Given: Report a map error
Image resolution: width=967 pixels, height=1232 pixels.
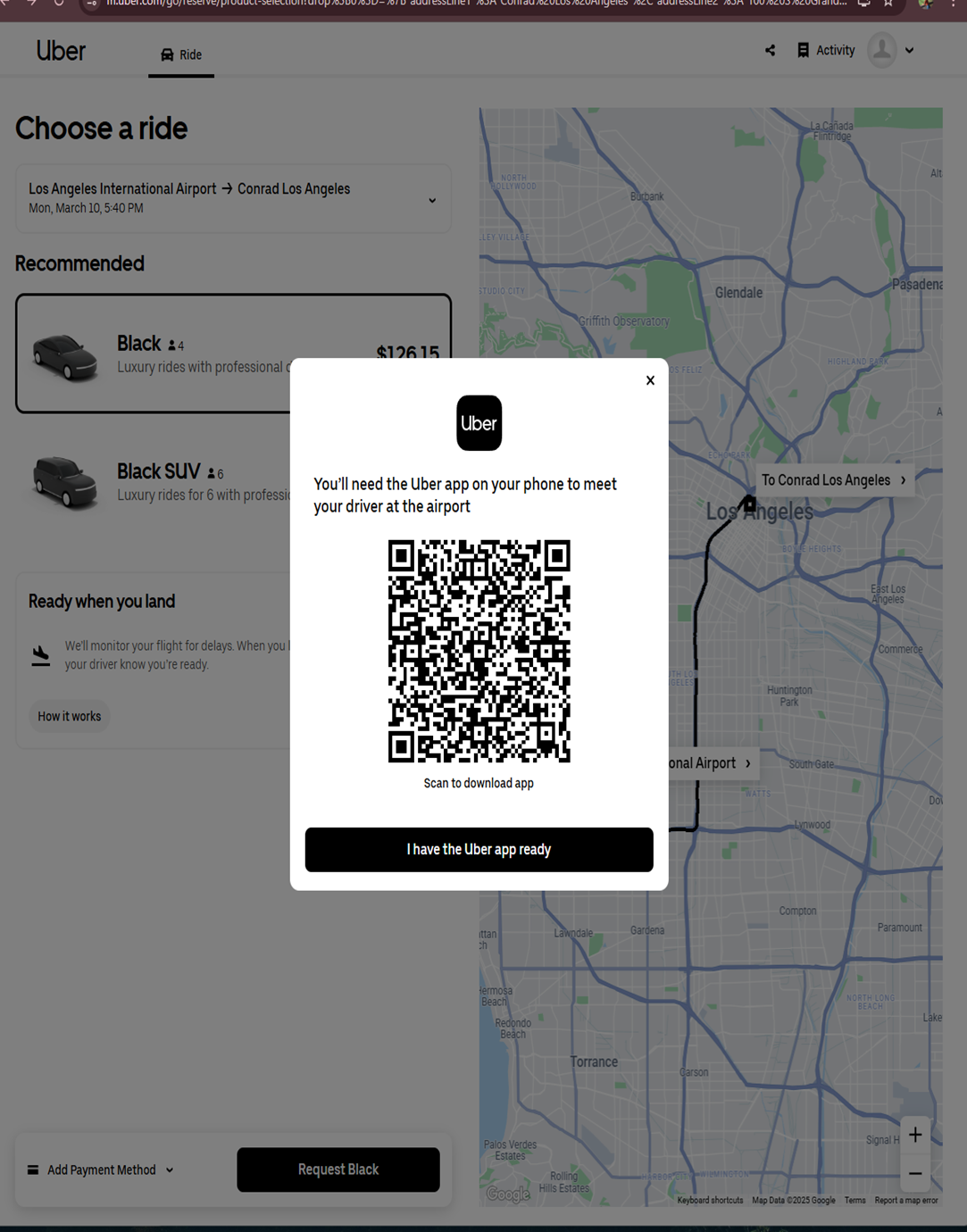Looking at the screenshot, I should click(905, 1201).
